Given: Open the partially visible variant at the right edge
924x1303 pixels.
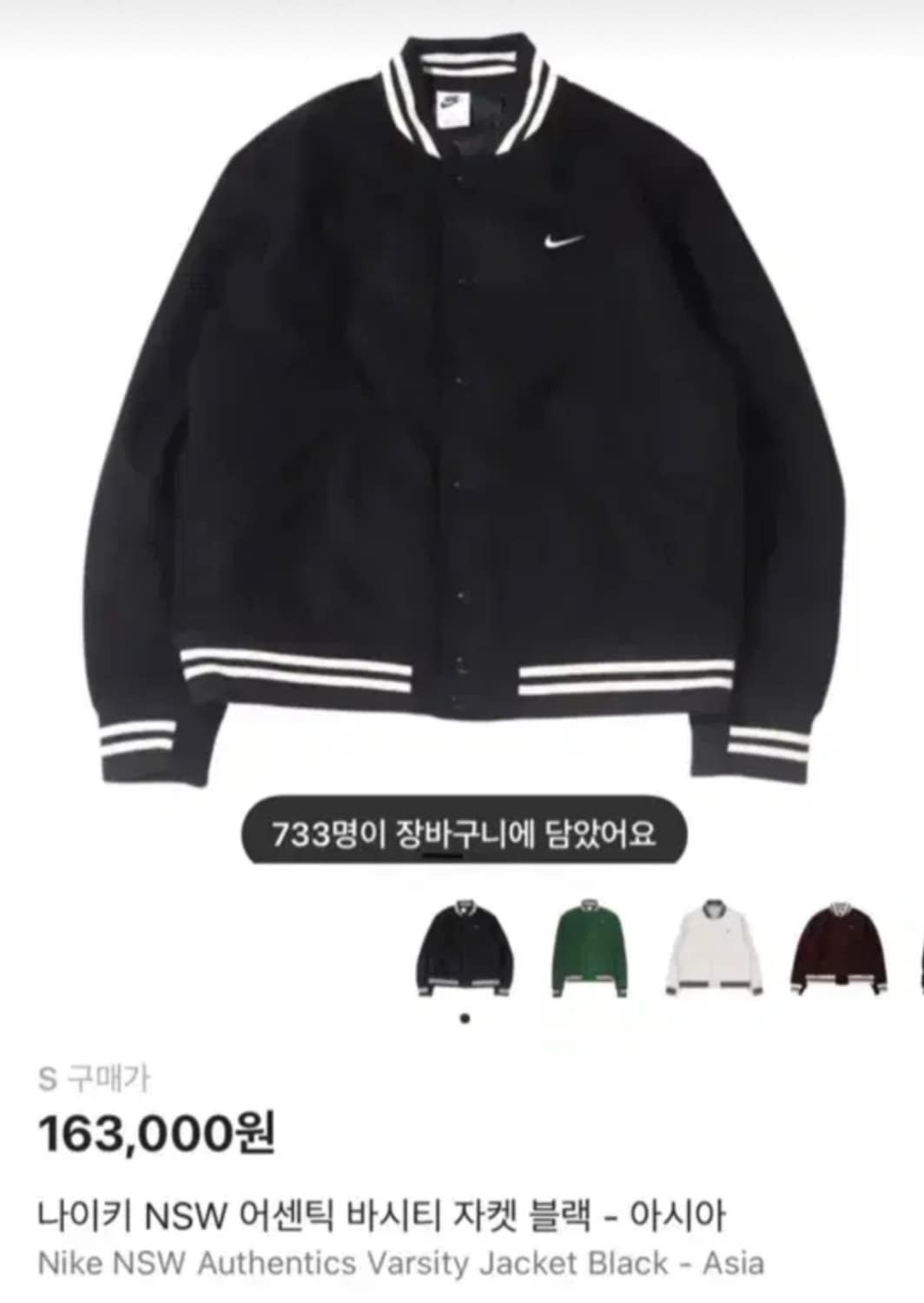Looking at the screenshot, I should pos(919,947).
